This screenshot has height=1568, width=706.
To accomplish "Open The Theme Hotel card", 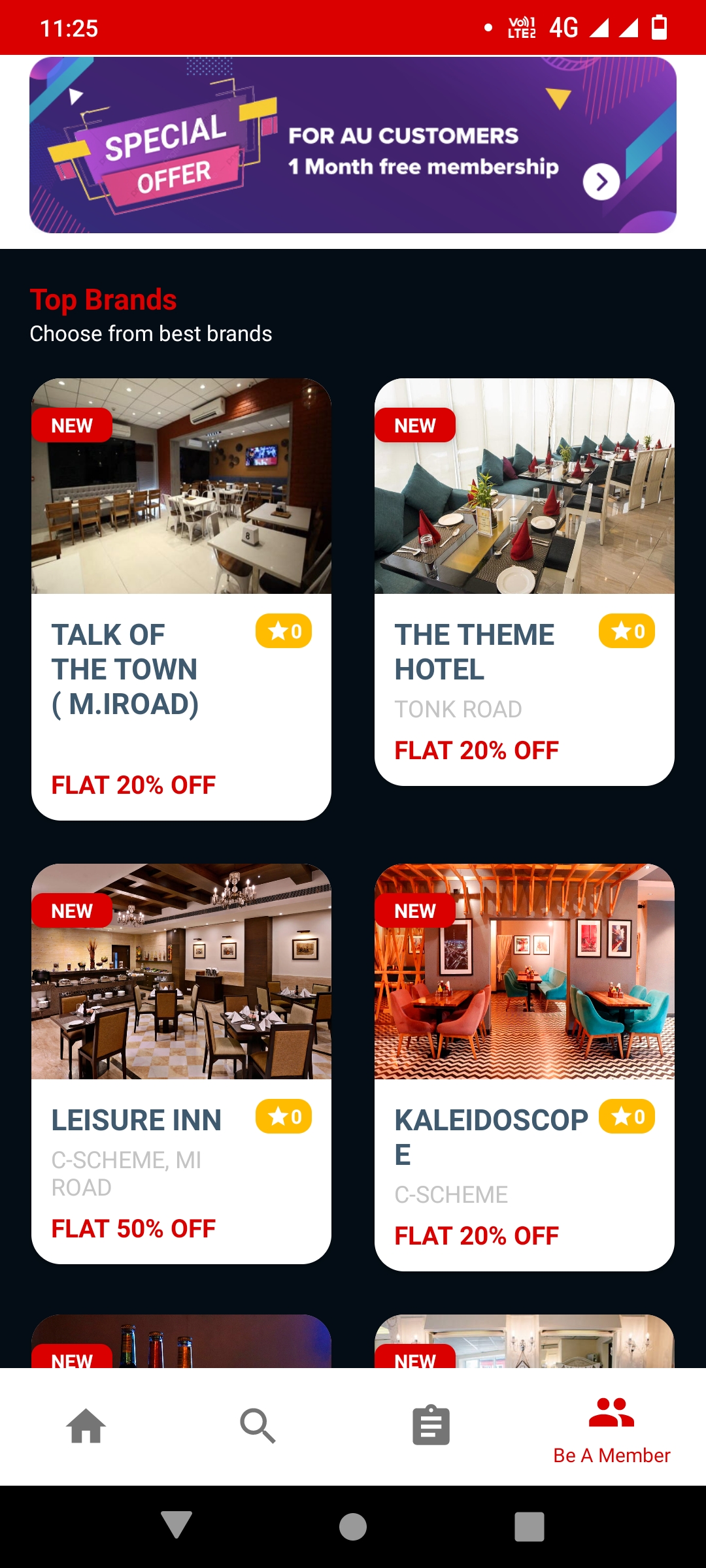I will [524, 582].
